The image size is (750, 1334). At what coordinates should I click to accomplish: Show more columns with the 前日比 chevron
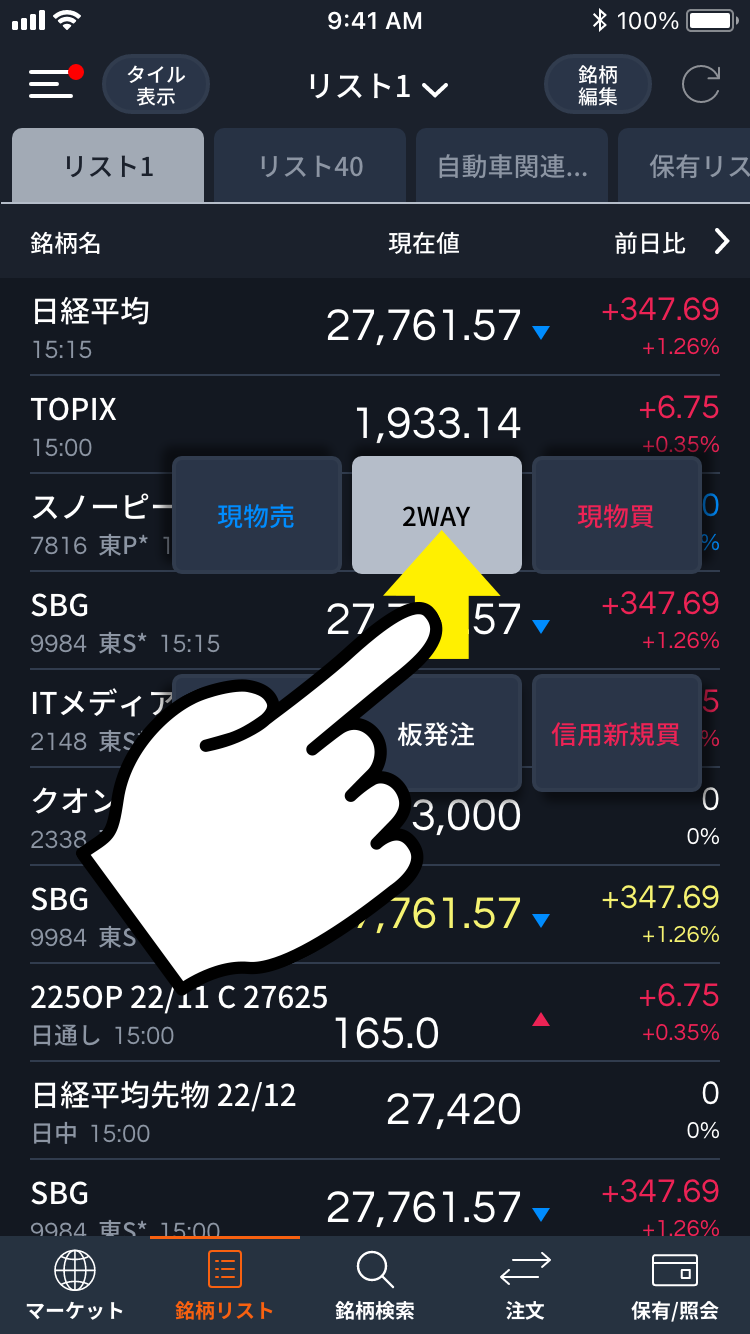722,241
